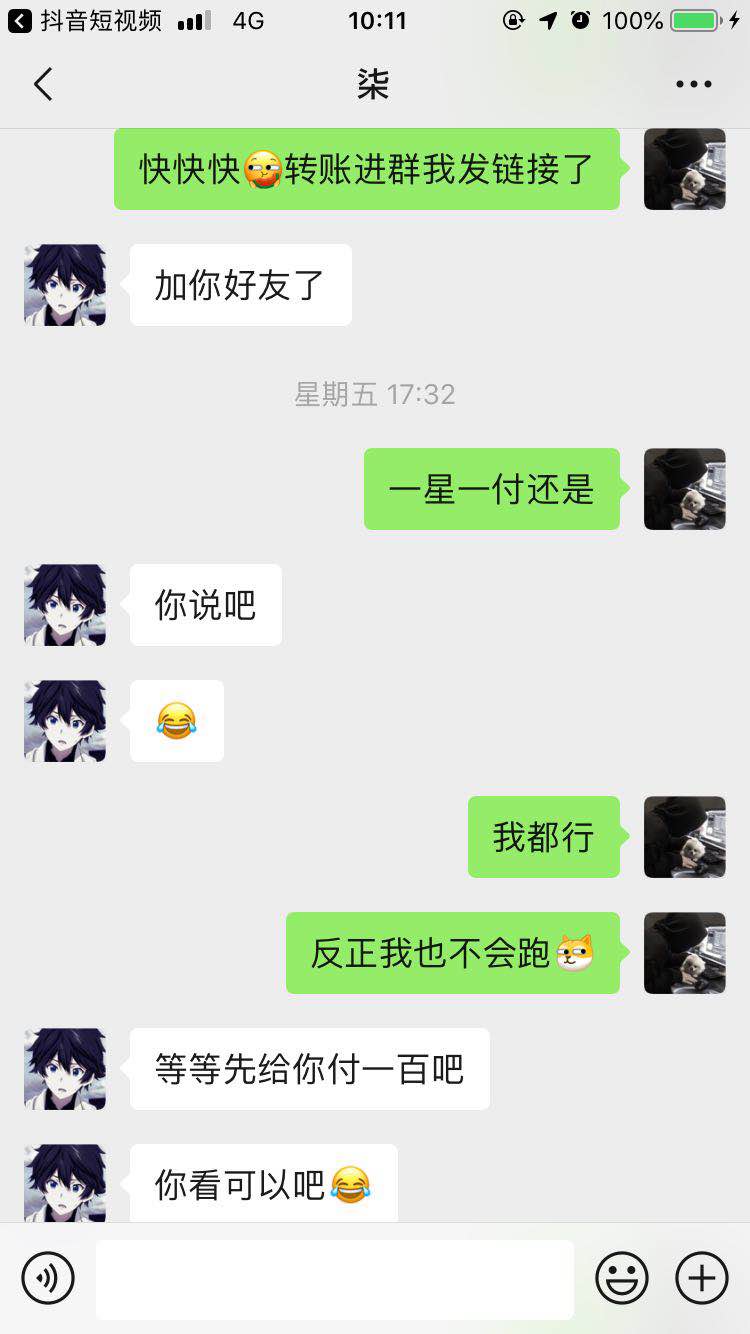
Task: Open the chat options three-dot menu
Action: point(693,85)
